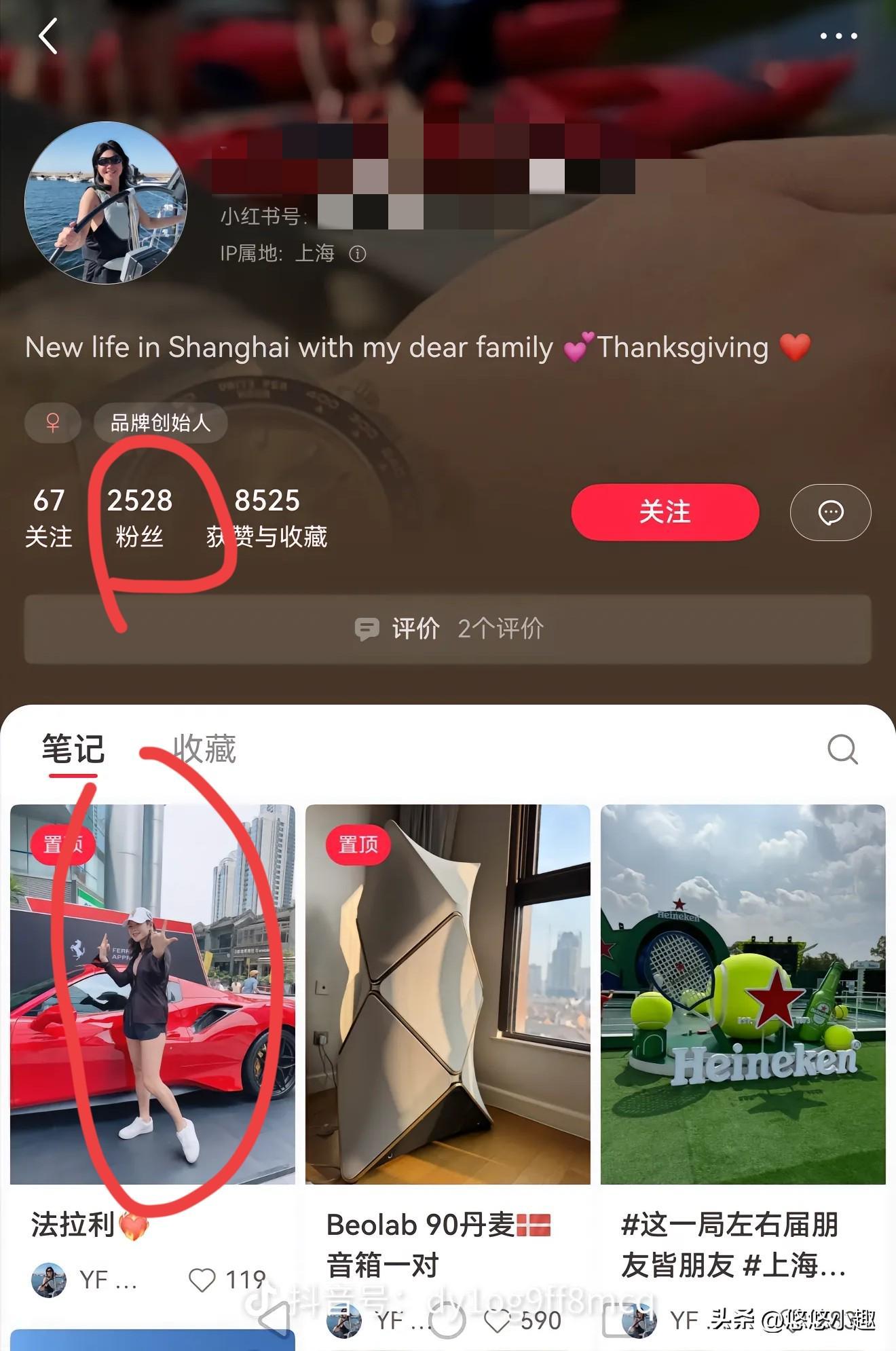The height and width of the screenshot is (1351, 896).
Task: Like the 法拉利 note with 119 likes
Action: tap(202, 1280)
